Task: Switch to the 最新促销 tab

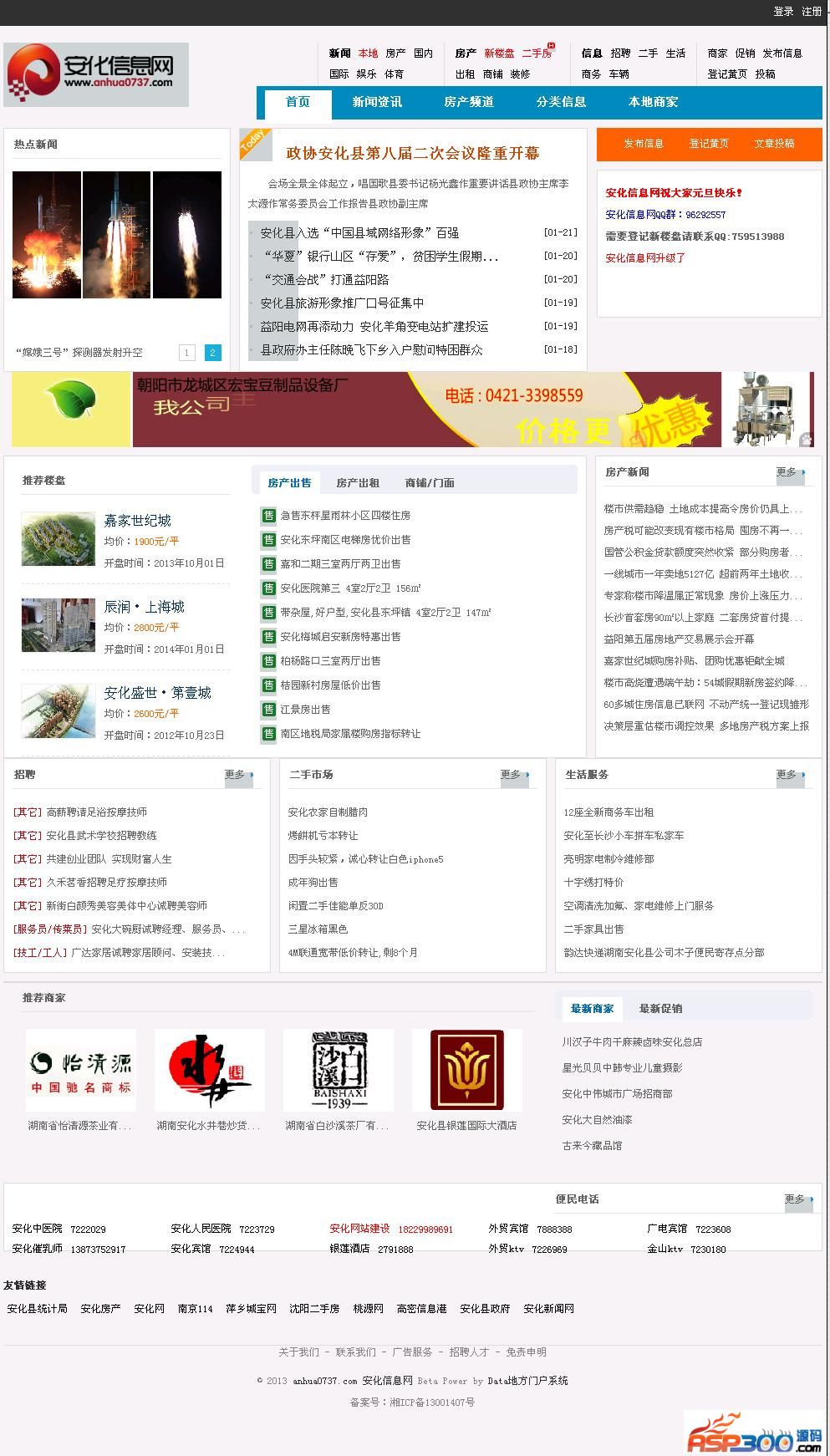Action: [x=660, y=1009]
